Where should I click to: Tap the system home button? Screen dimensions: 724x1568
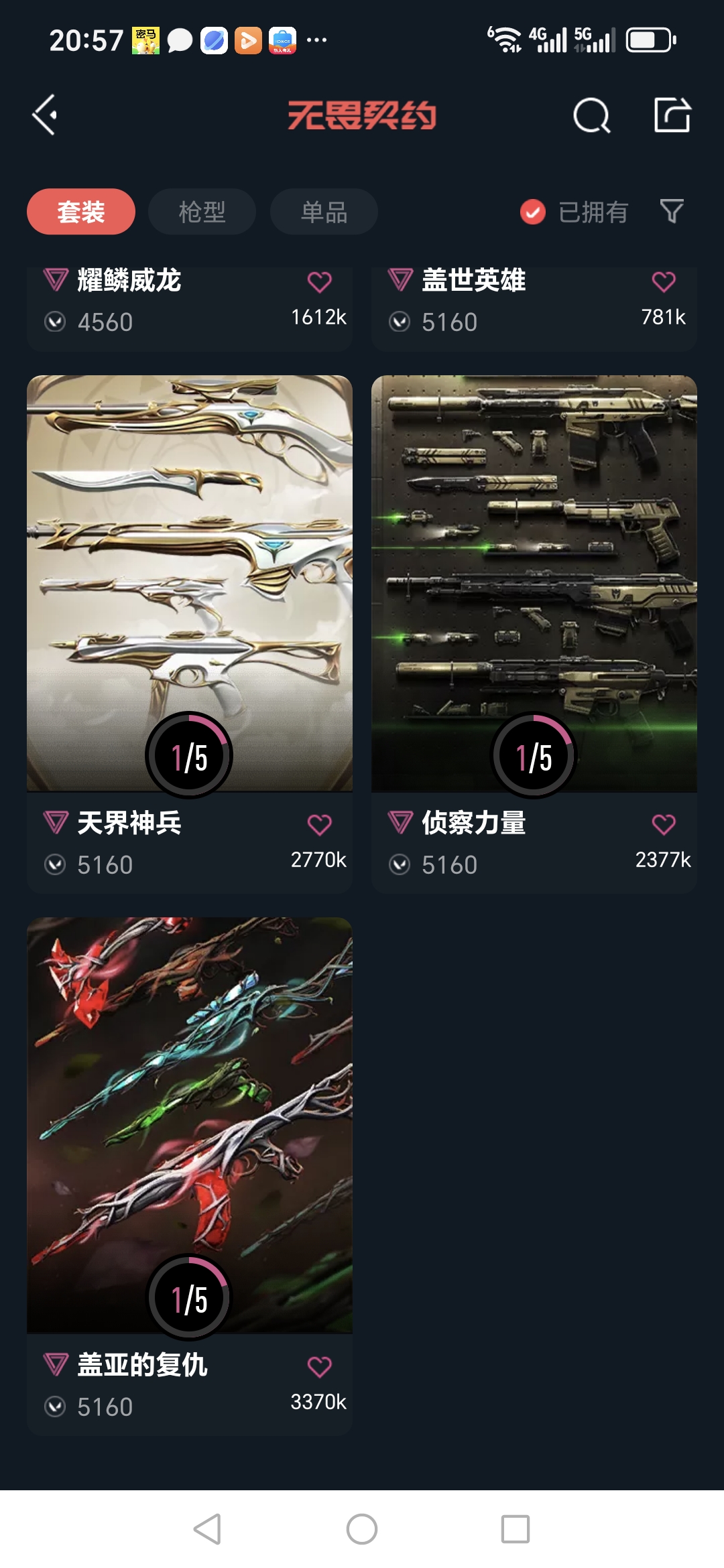pos(362,1529)
